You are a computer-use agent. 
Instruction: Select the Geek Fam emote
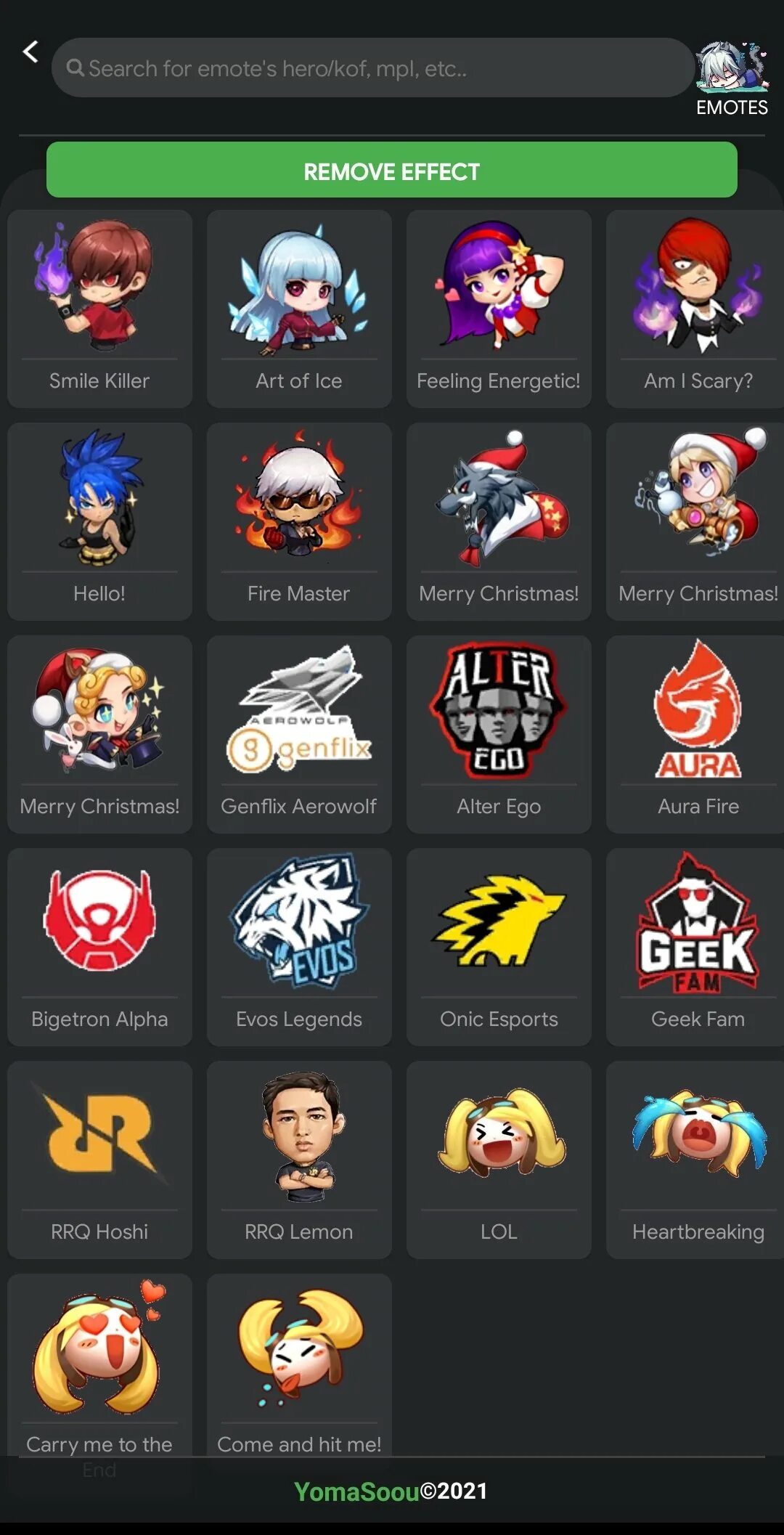pyautogui.click(x=697, y=947)
